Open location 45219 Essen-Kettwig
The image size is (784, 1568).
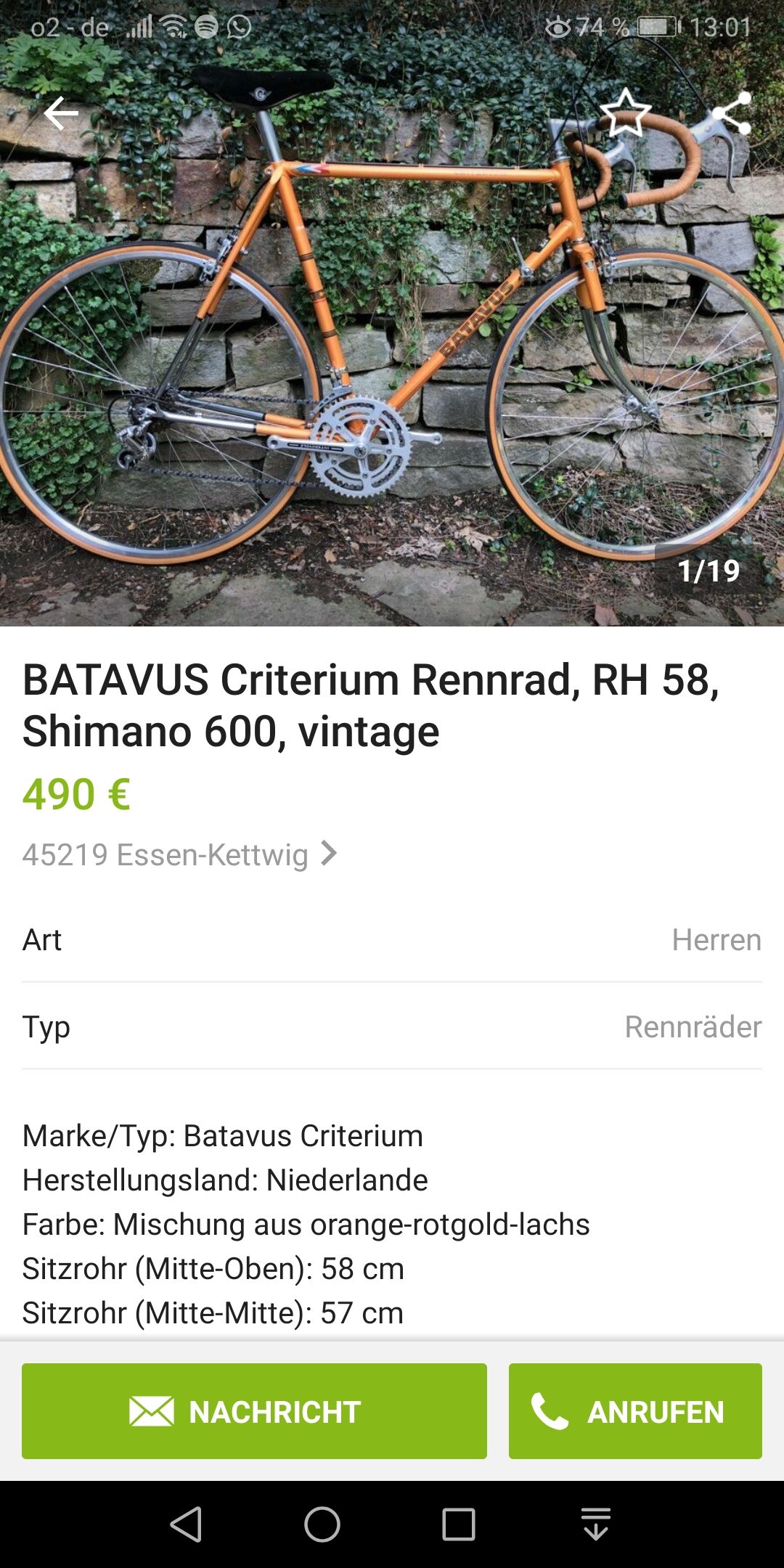click(x=179, y=854)
